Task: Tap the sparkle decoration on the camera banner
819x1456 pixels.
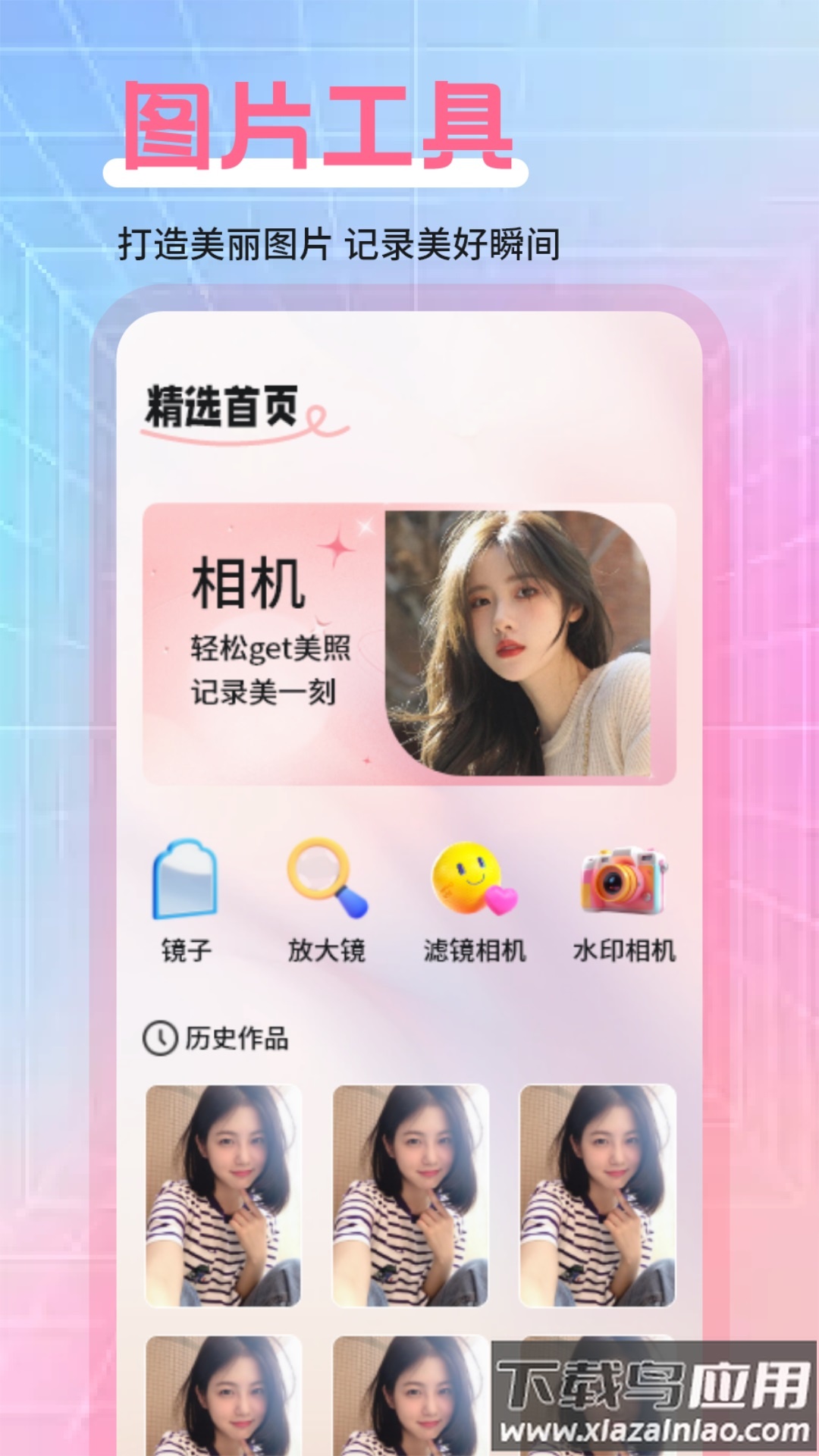Action: [x=334, y=548]
